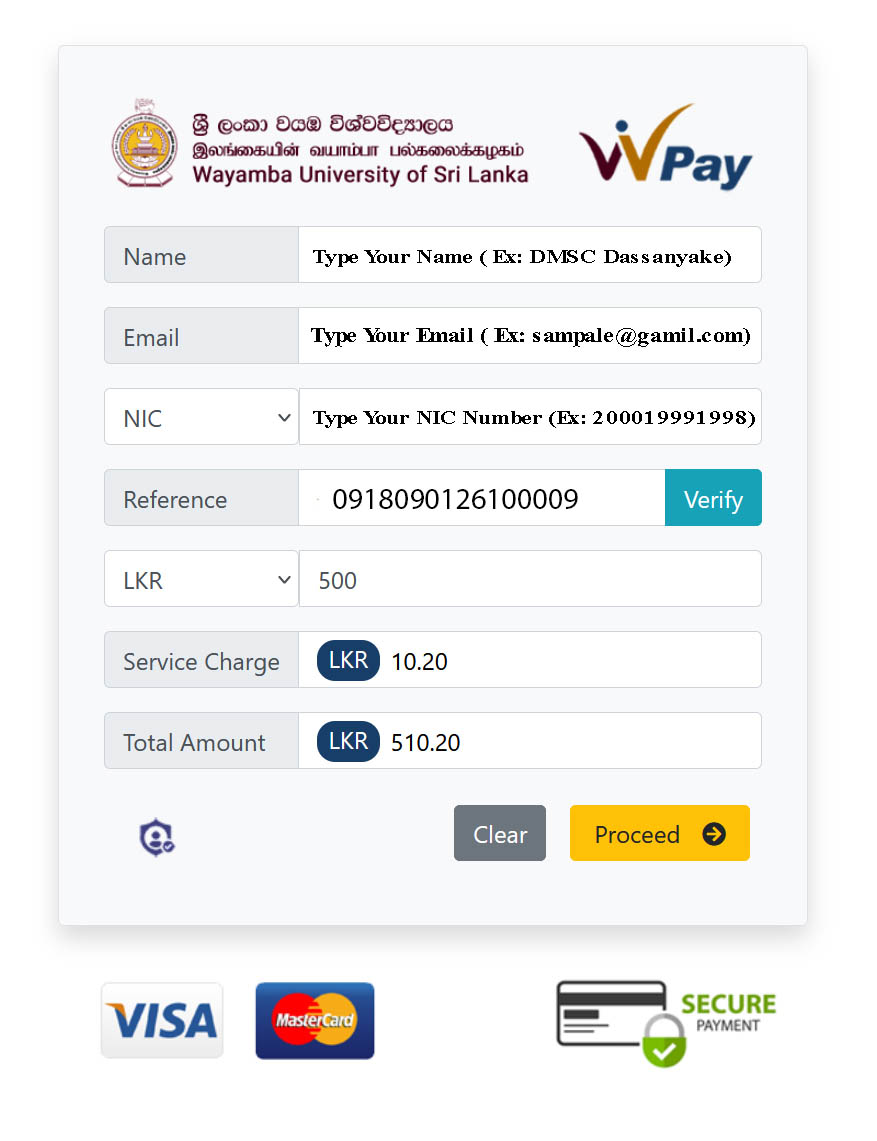Clear the payment form

(499, 833)
